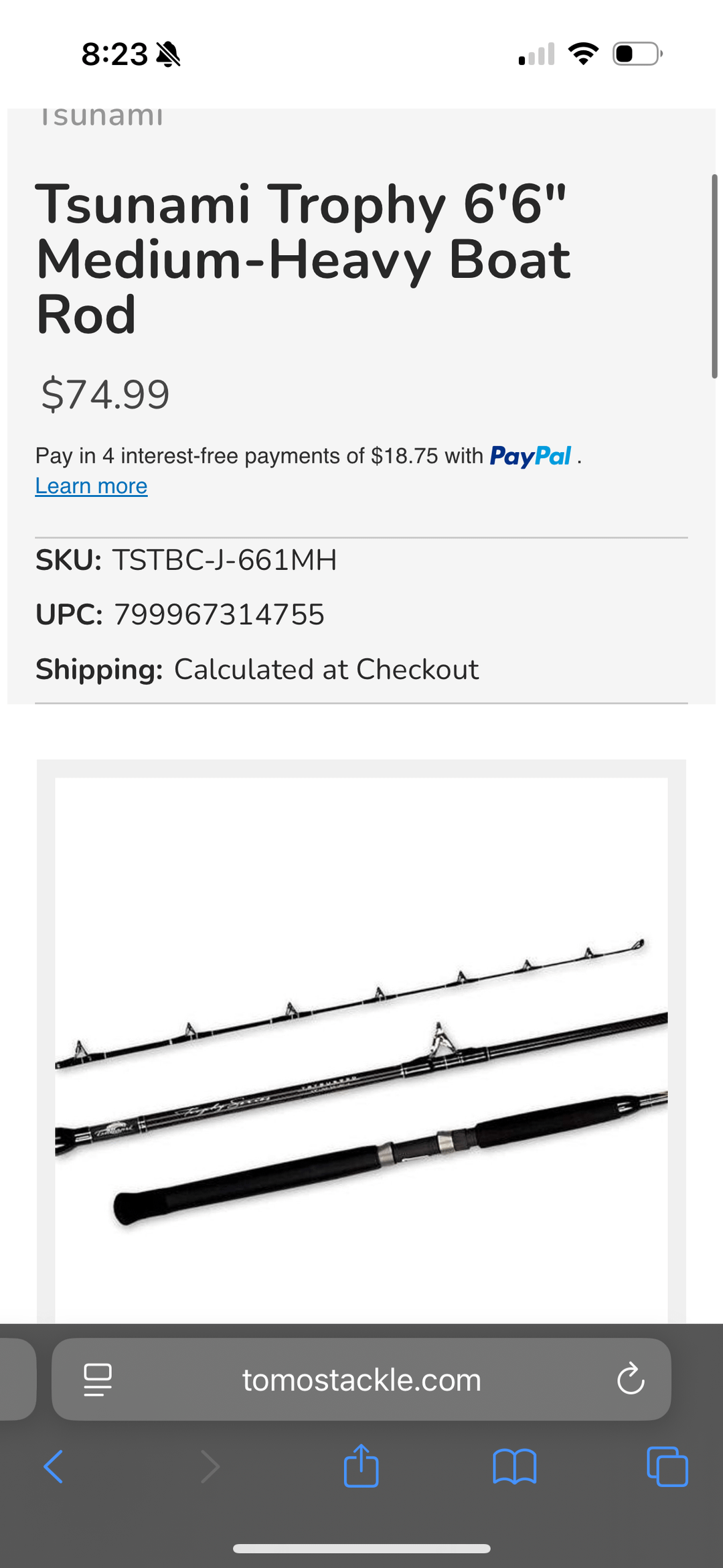
Task: Tap the tomostackle.com address bar
Action: (x=361, y=1380)
